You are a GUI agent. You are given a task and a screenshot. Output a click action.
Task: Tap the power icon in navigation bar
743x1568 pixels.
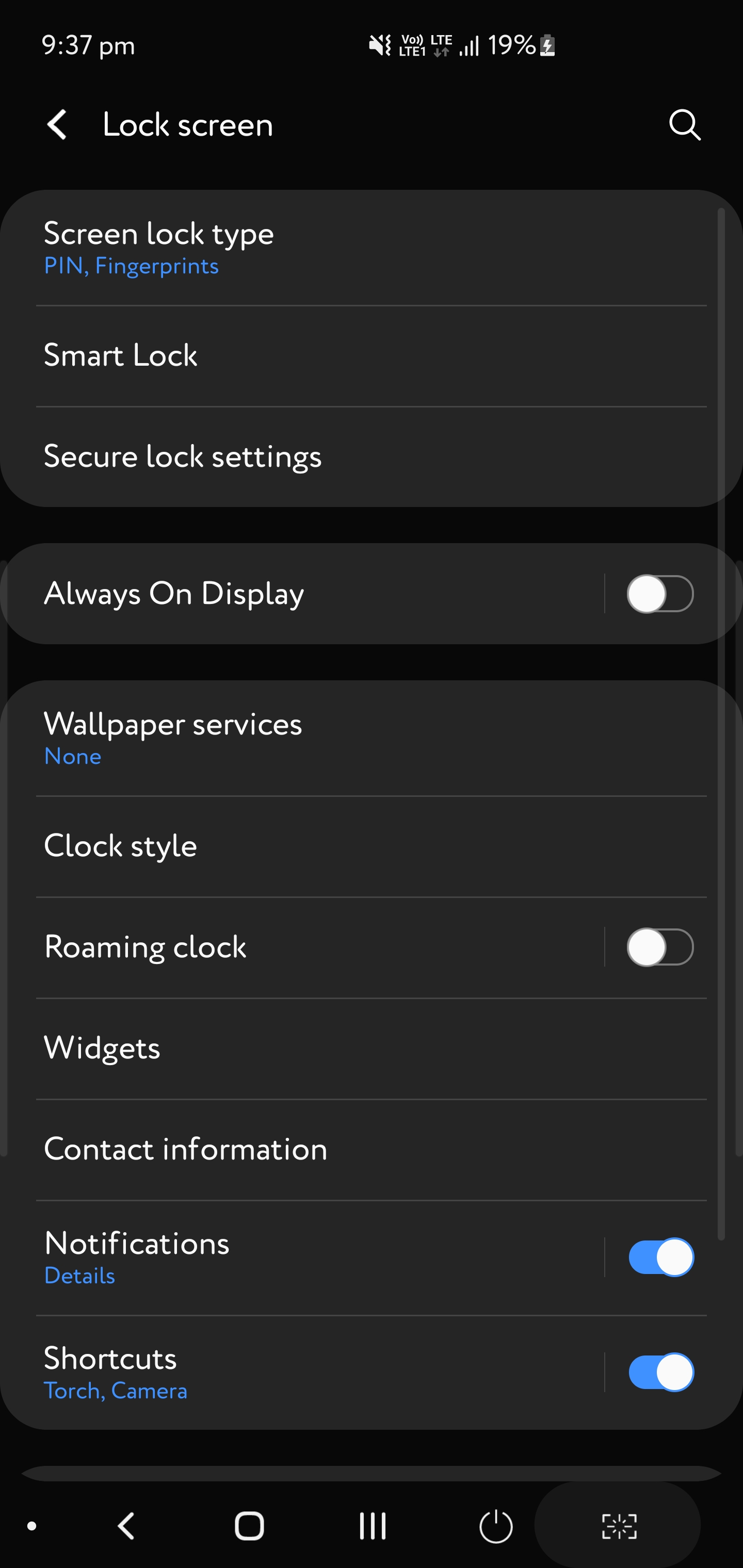[494, 1525]
